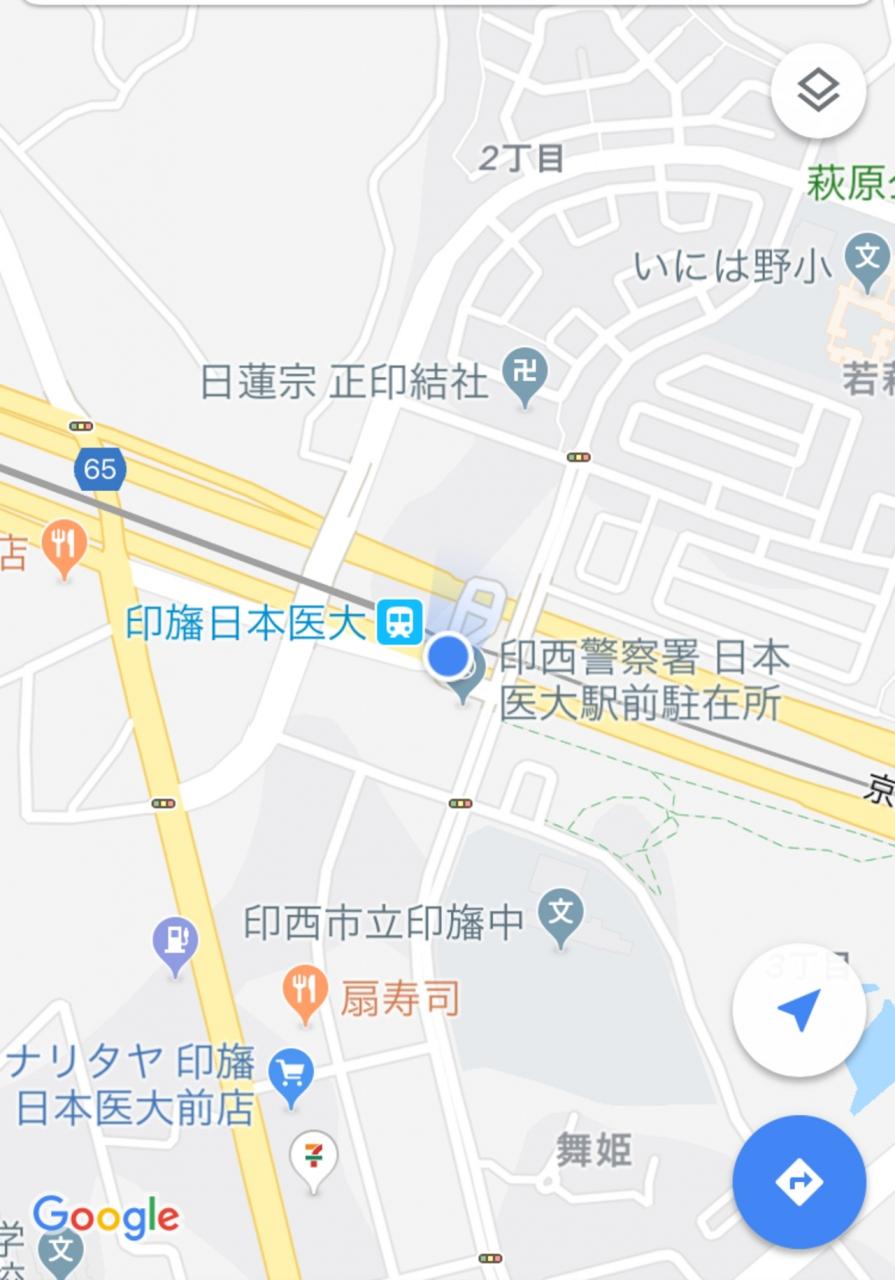Open the blue directions button
Viewport: 895px width, 1280px height.
[799, 1182]
